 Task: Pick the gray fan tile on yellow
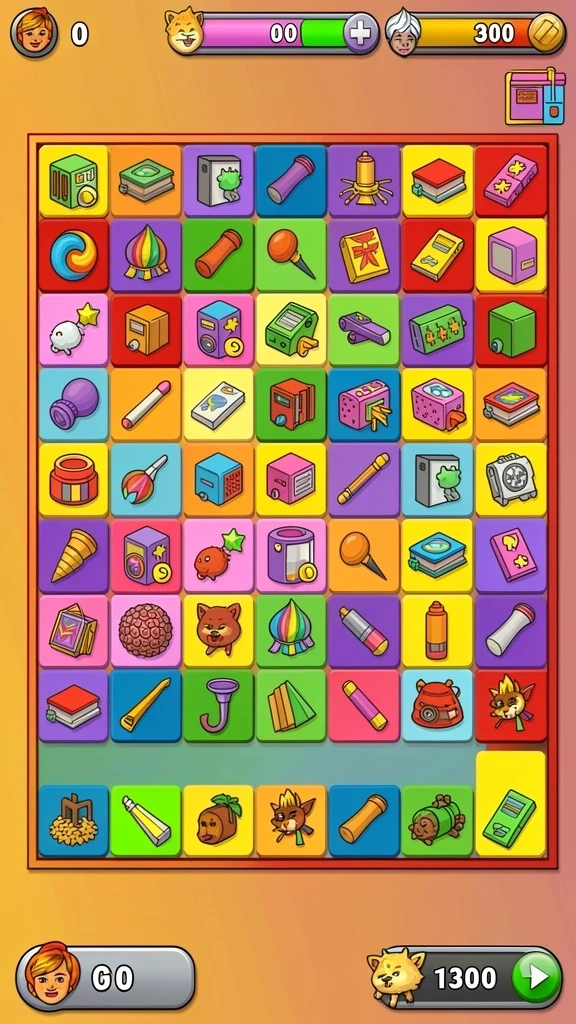(511, 480)
